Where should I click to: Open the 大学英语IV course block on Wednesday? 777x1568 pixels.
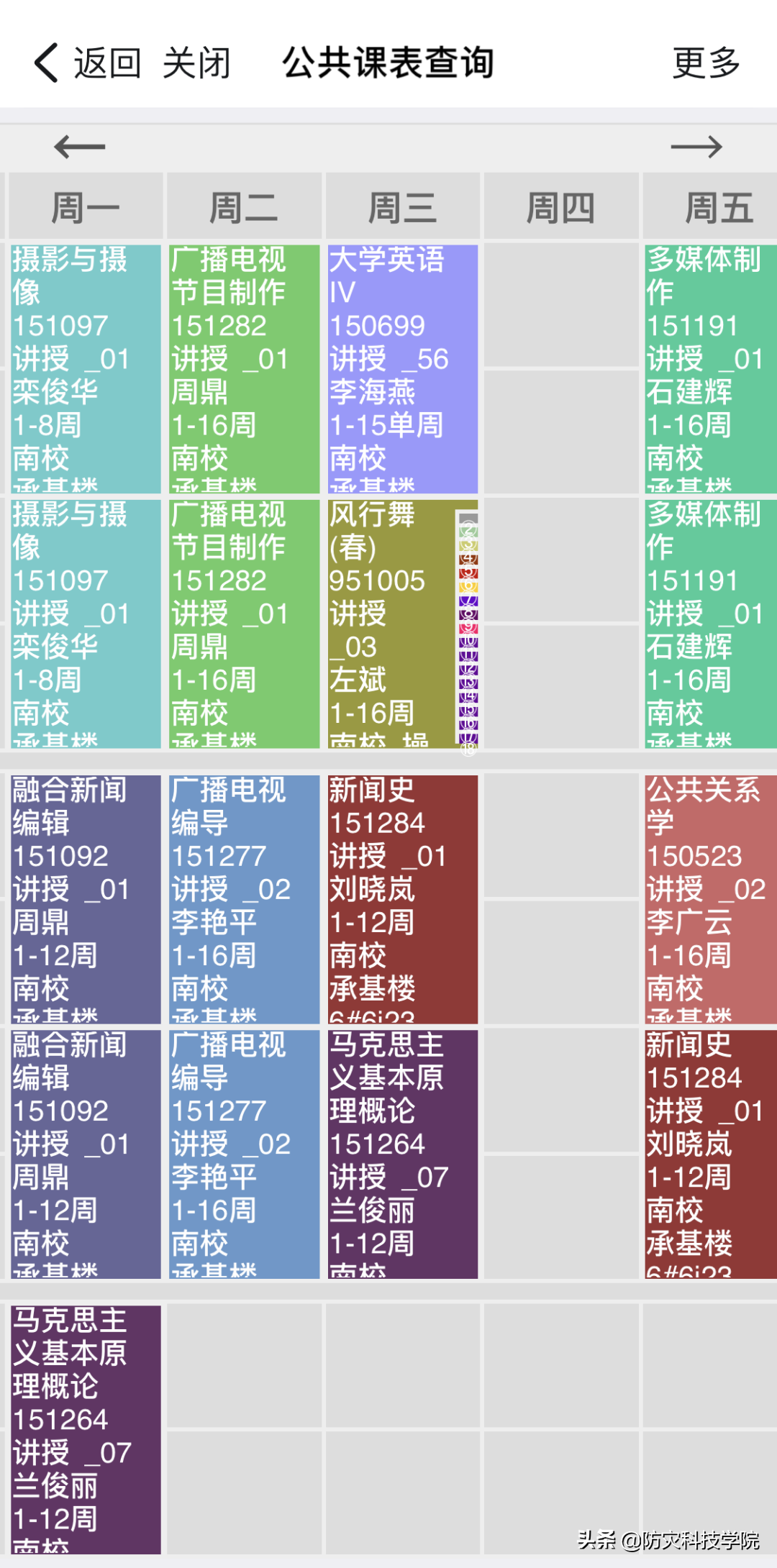pos(403,369)
